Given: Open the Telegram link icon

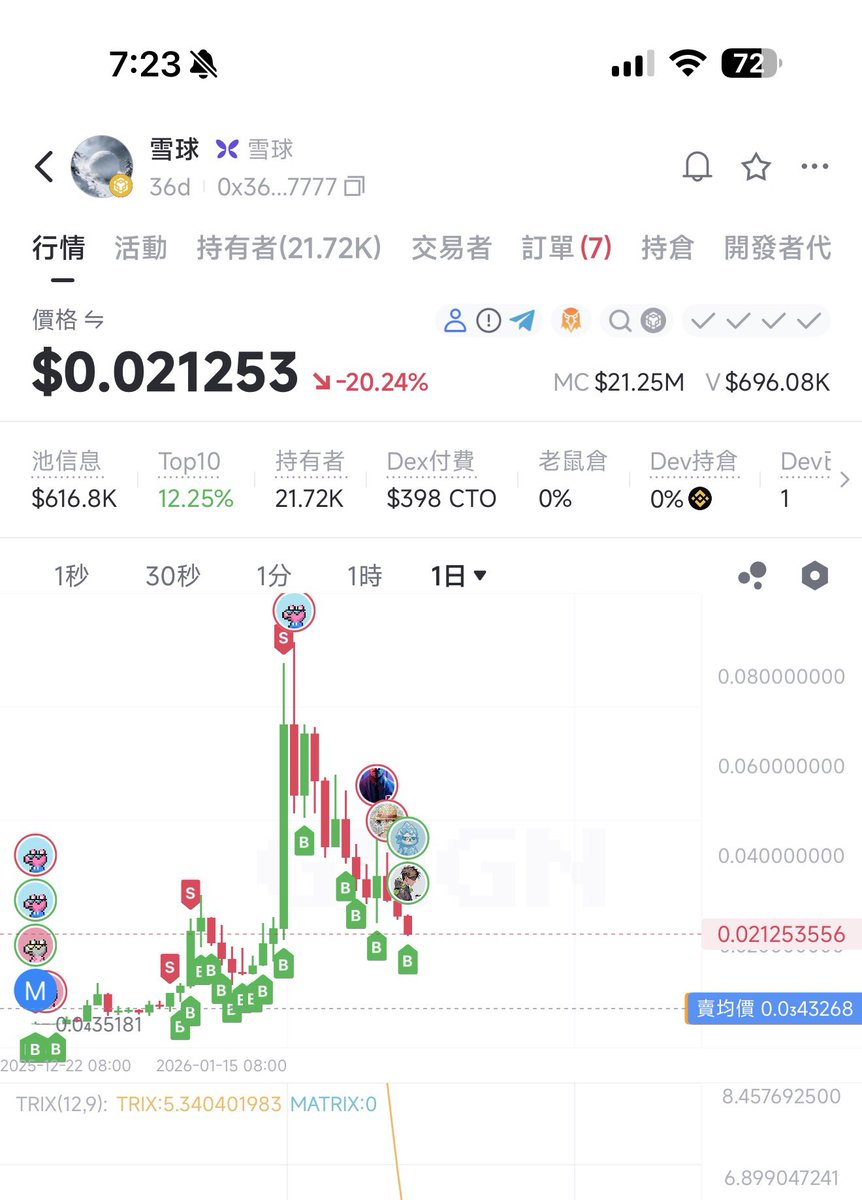Looking at the screenshot, I should (x=522, y=320).
